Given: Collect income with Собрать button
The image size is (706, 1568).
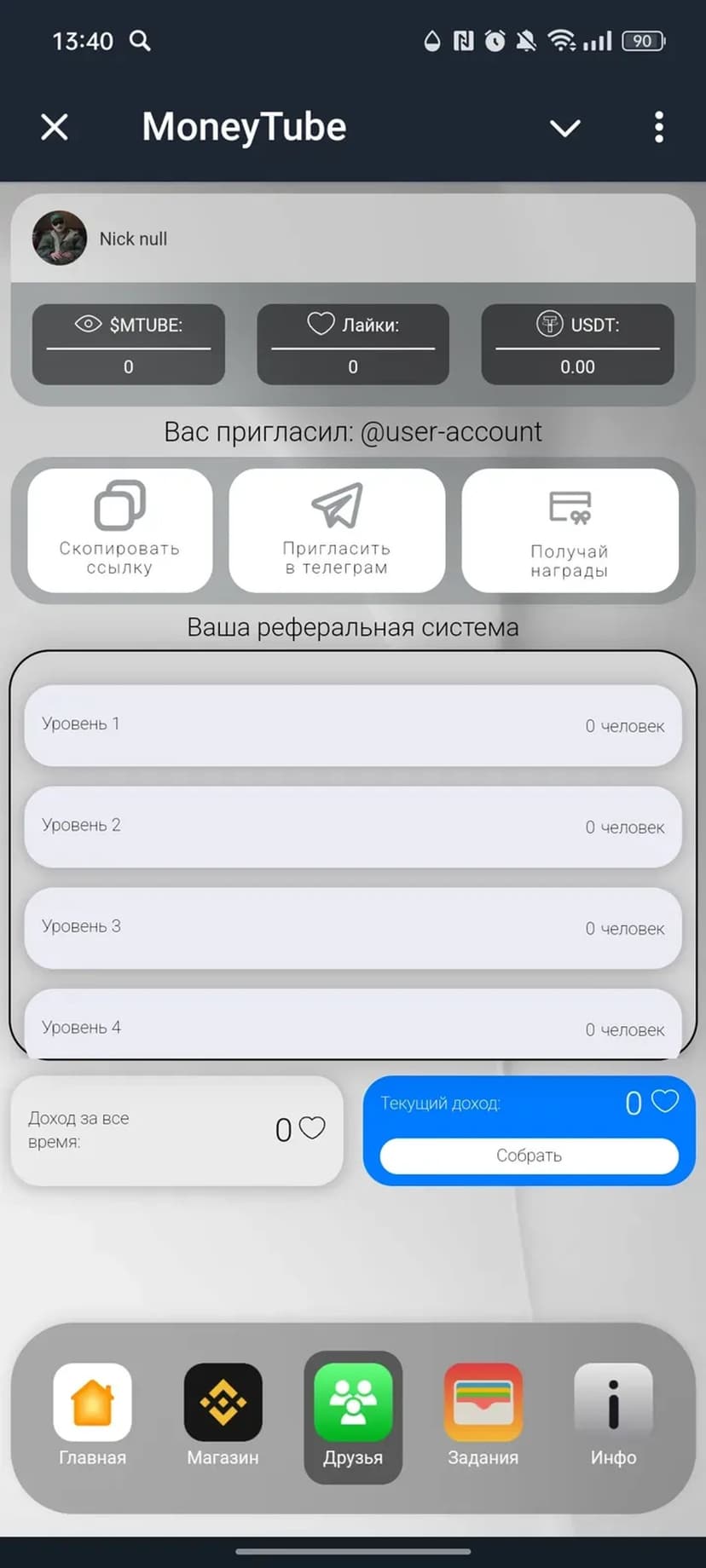Looking at the screenshot, I should coord(529,1156).
